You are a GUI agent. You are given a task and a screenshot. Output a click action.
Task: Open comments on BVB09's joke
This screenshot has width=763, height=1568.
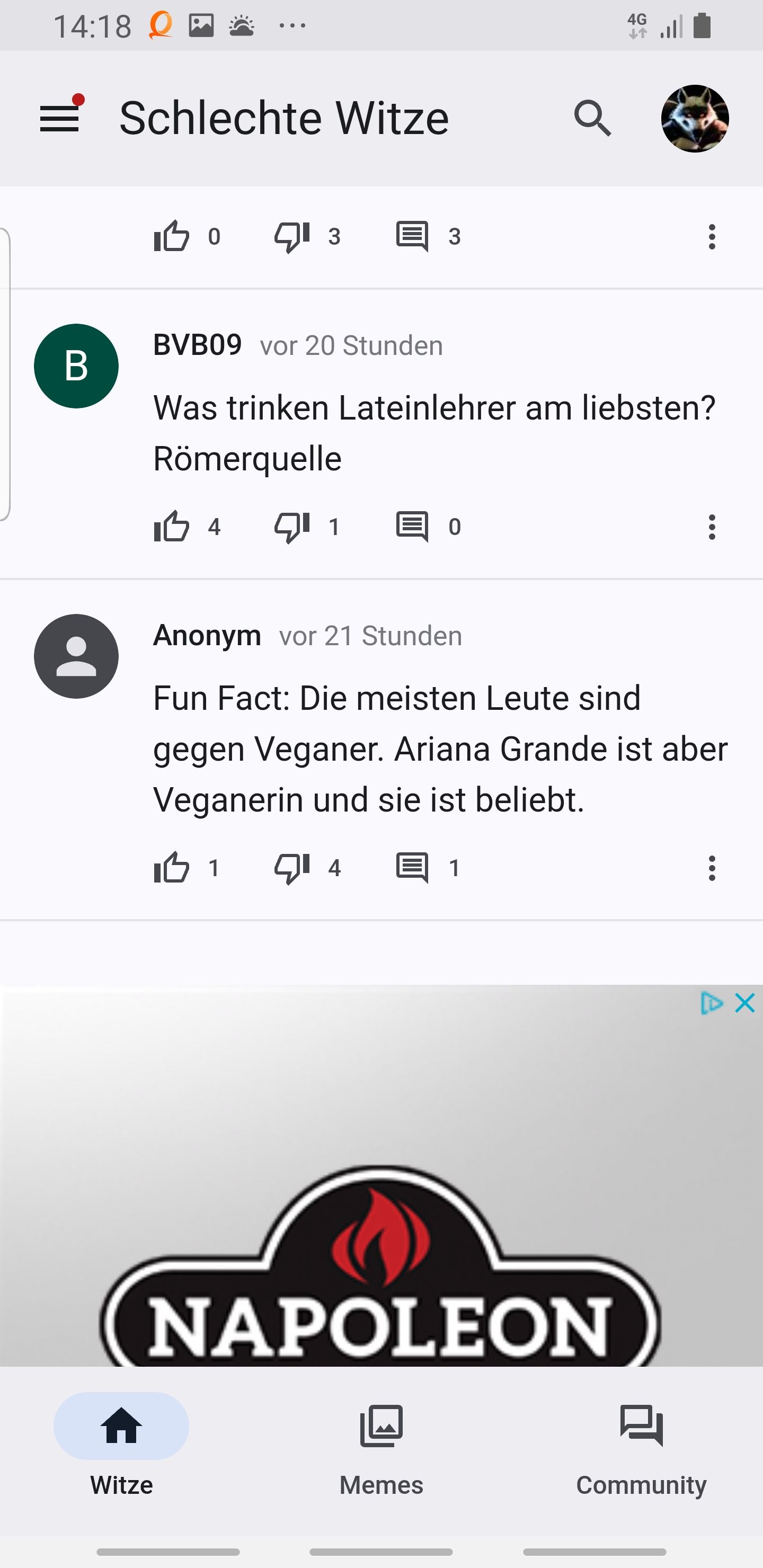coord(412,527)
